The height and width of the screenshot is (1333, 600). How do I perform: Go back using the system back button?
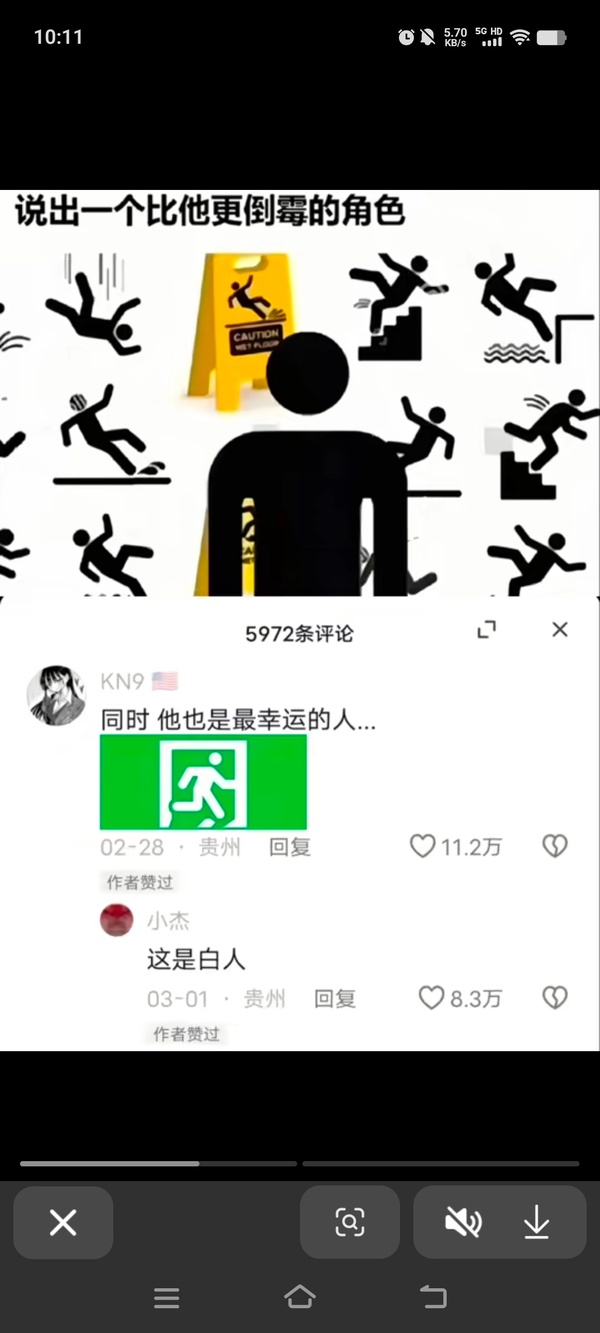(433, 1298)
